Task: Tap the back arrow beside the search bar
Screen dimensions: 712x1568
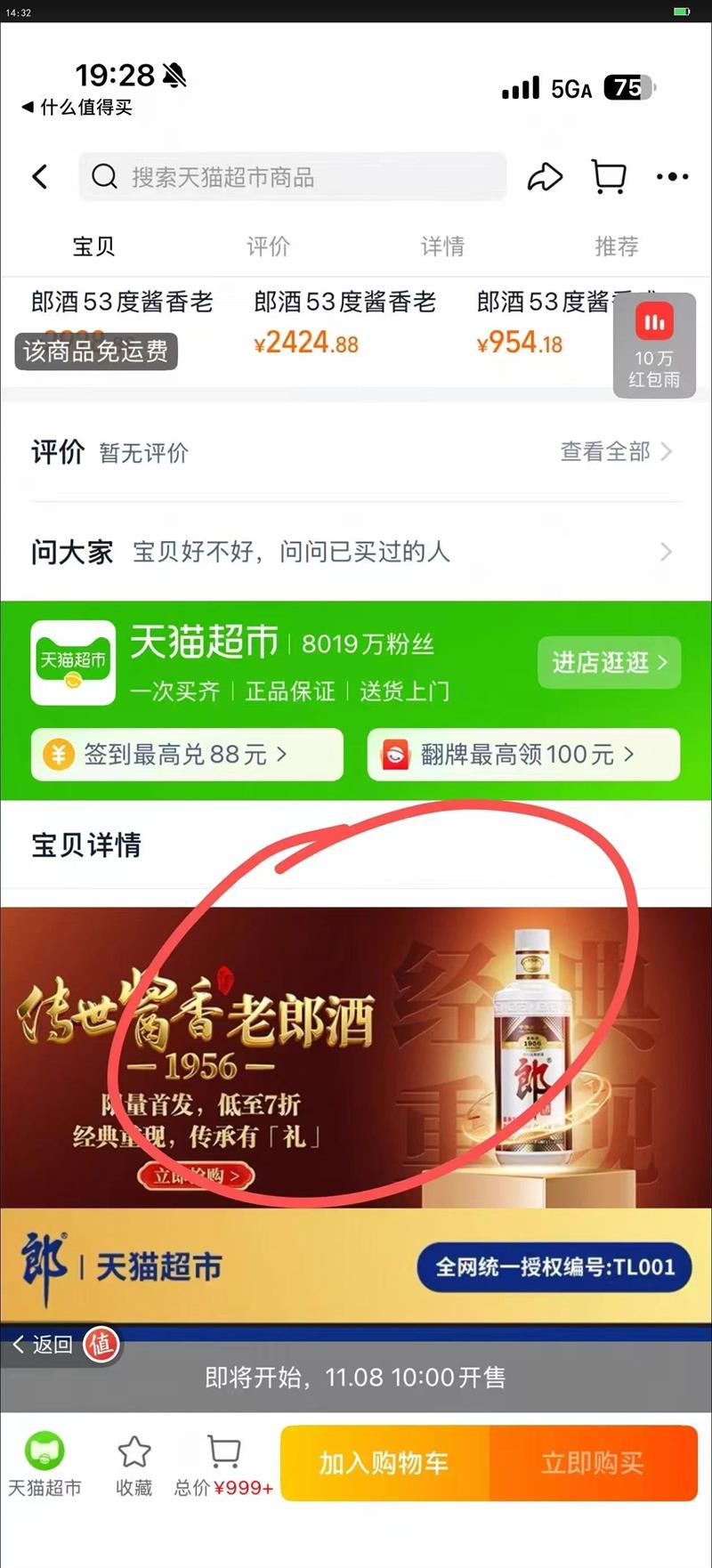Action: click(x=39, y=177)
